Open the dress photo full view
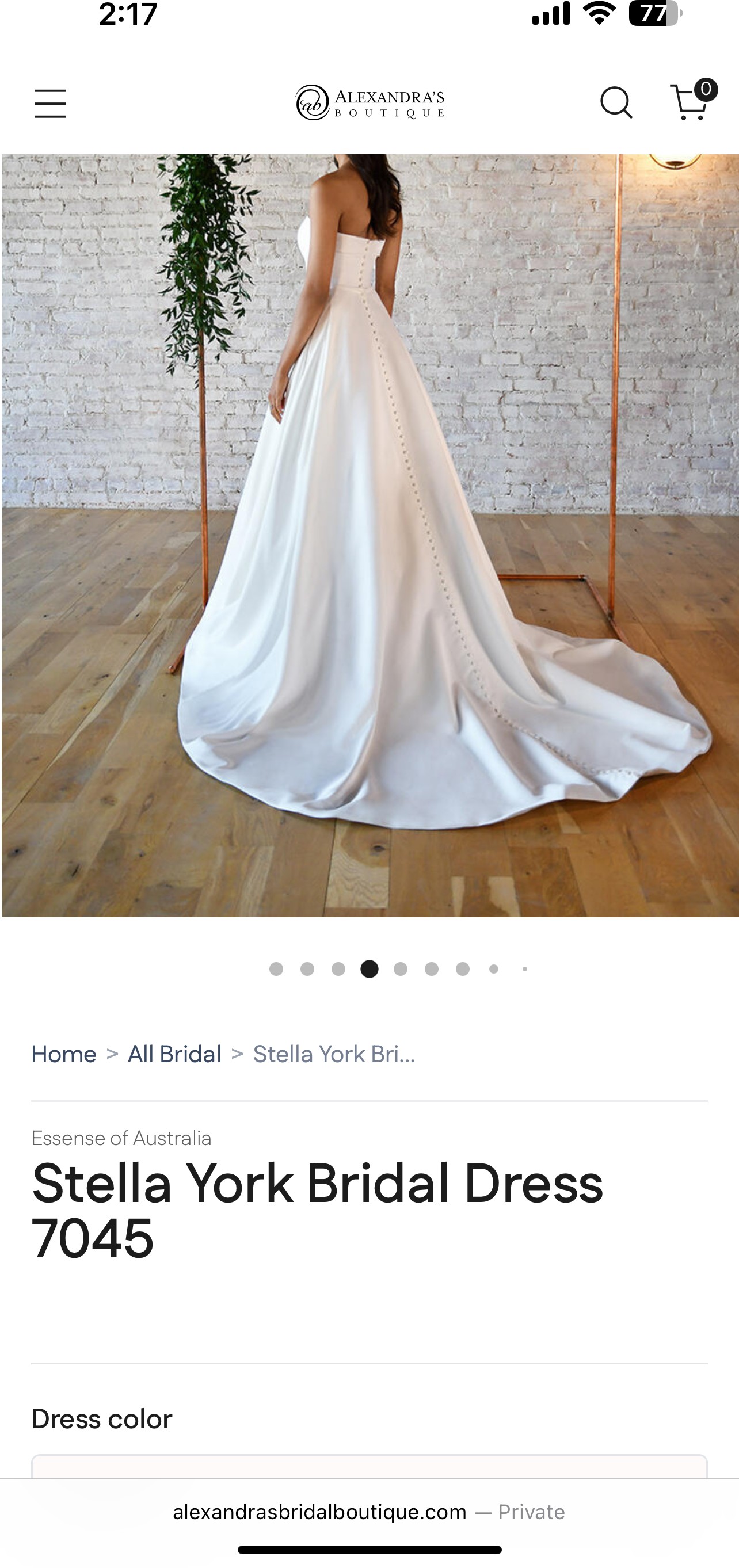739x1568 pixels. pos(369,536)
